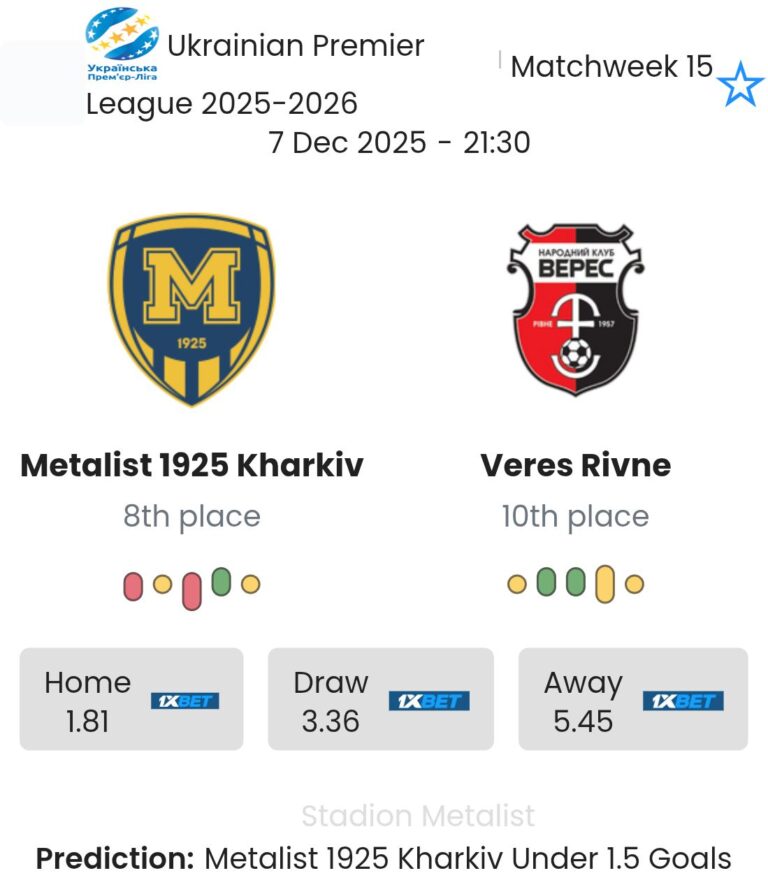Open the Metalist 1925 Kharkiv team page
The image size is (768, 887).
pyautogui.click(x=191, y=466)
